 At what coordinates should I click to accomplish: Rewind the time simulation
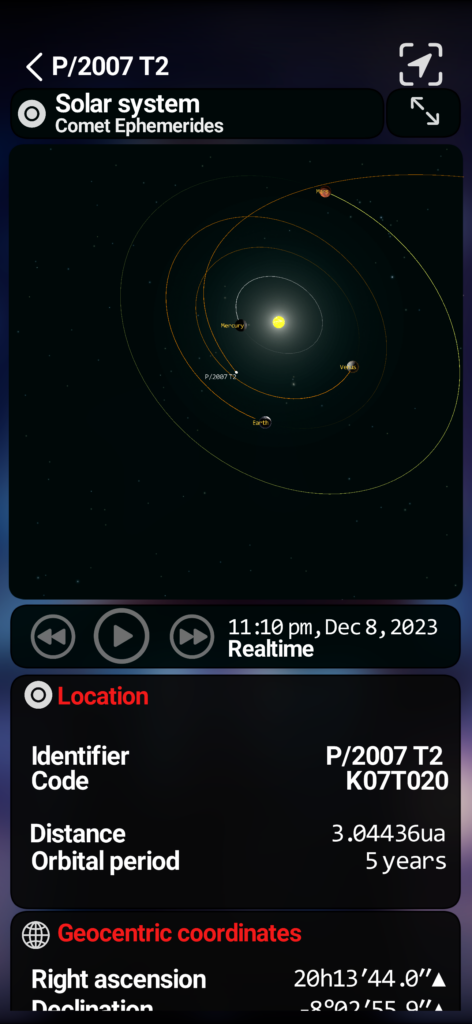click(x=53, y=636)
